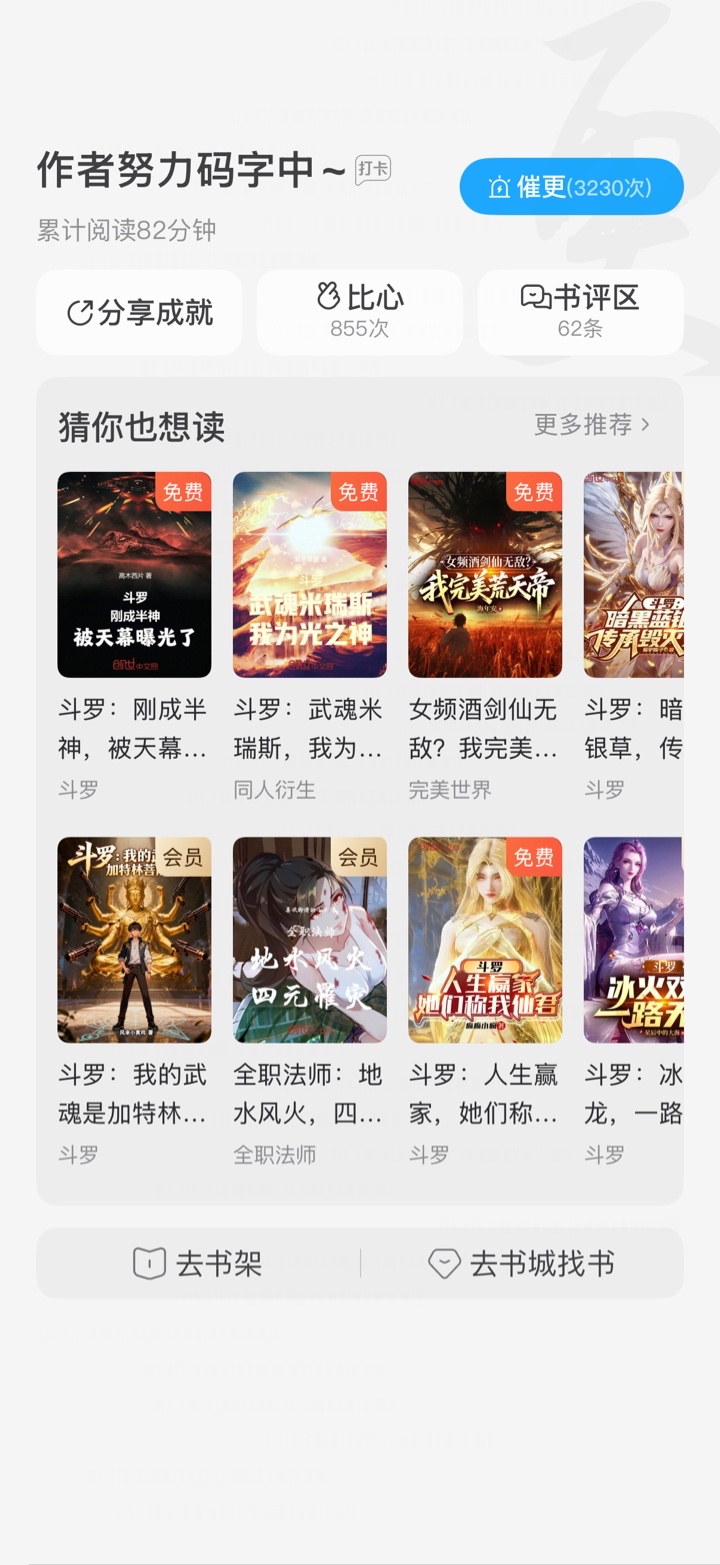Tap 去书城找书 to browse the bookstore

[x=521, y=1264]
